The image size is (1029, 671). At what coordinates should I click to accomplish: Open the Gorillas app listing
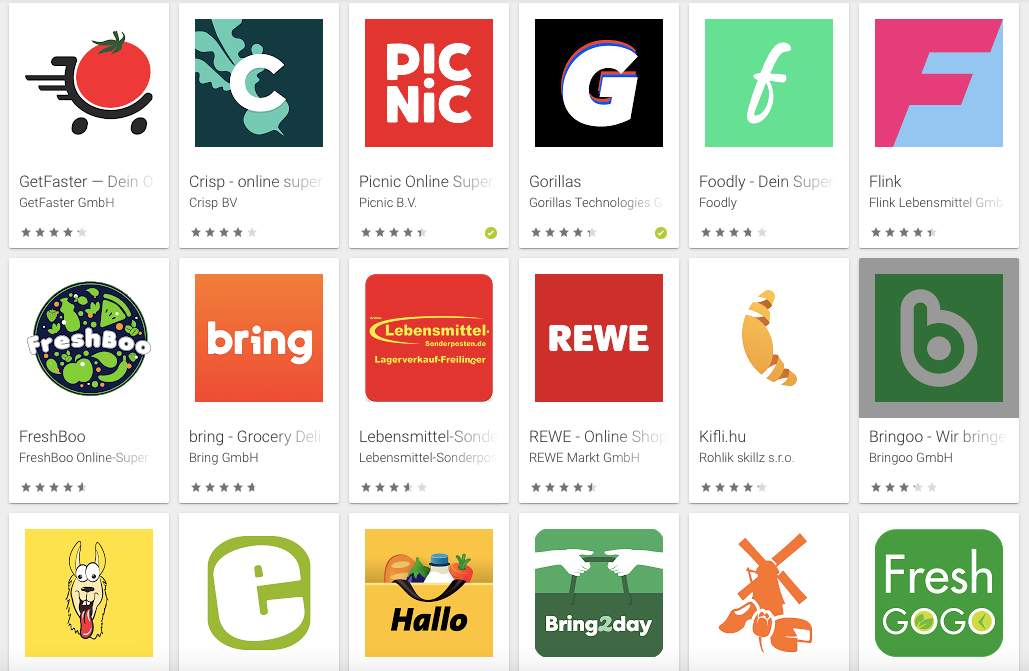coord(599,83)
